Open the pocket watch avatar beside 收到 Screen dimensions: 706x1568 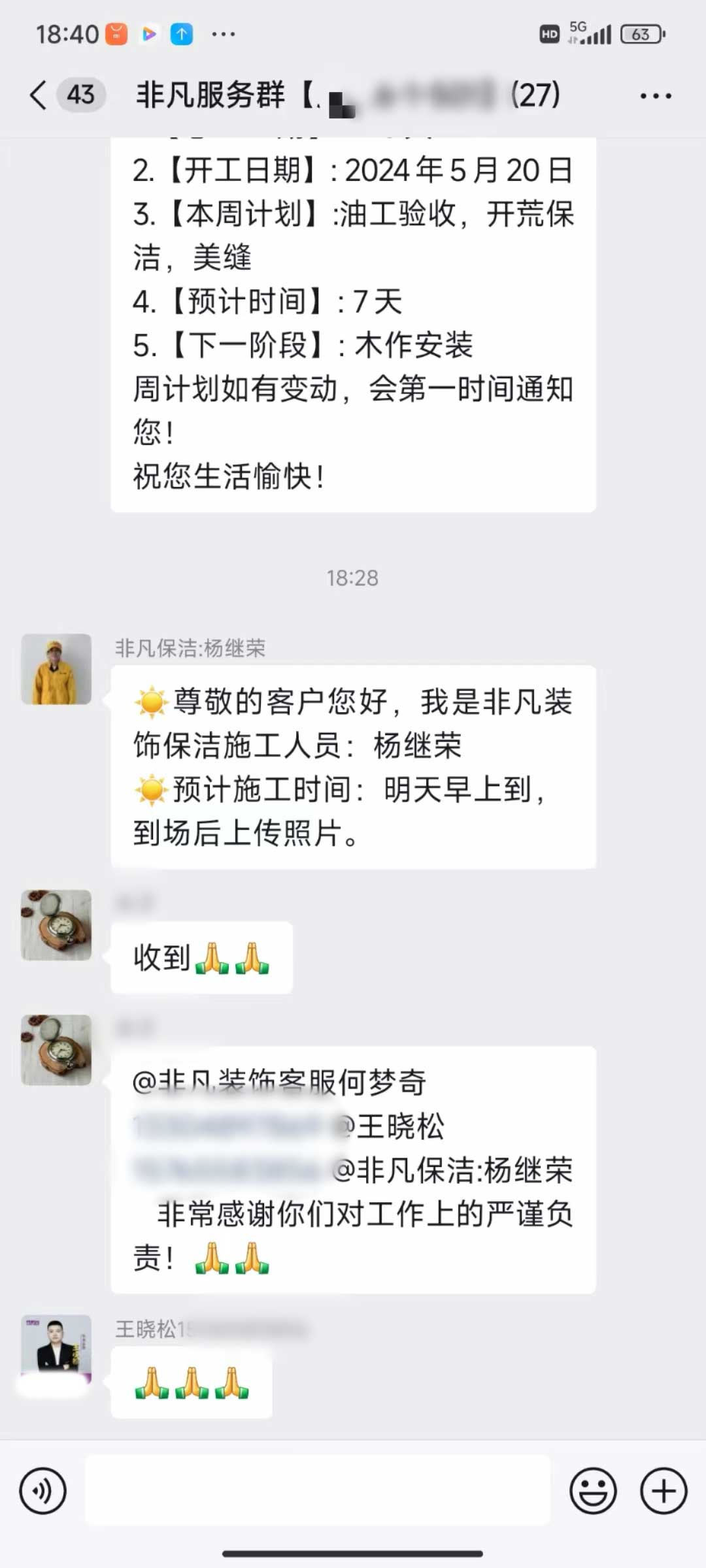tap(56, 925)
